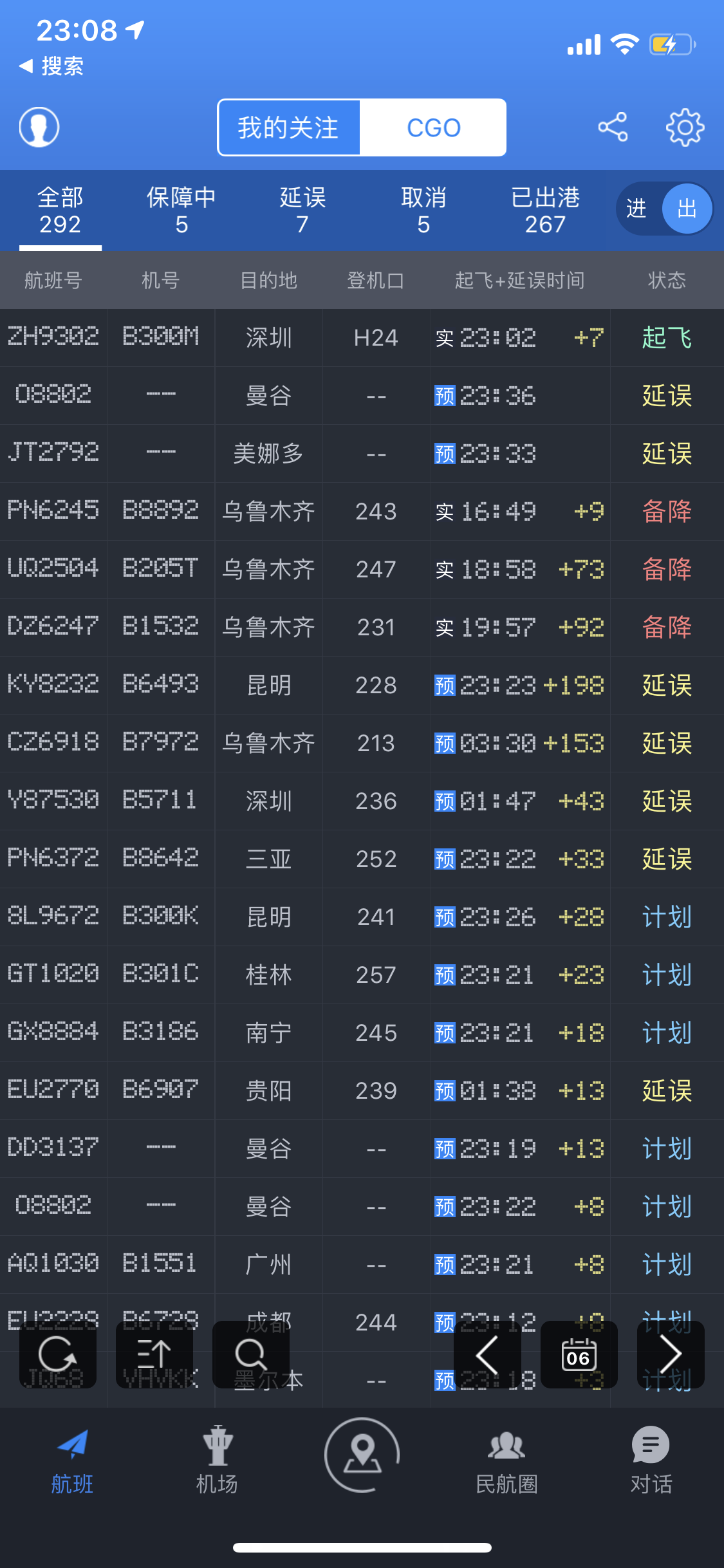Viewport: 724px width, 1568px height.
Task: Switch to the CGO segment
Action: tap(433, 127)
